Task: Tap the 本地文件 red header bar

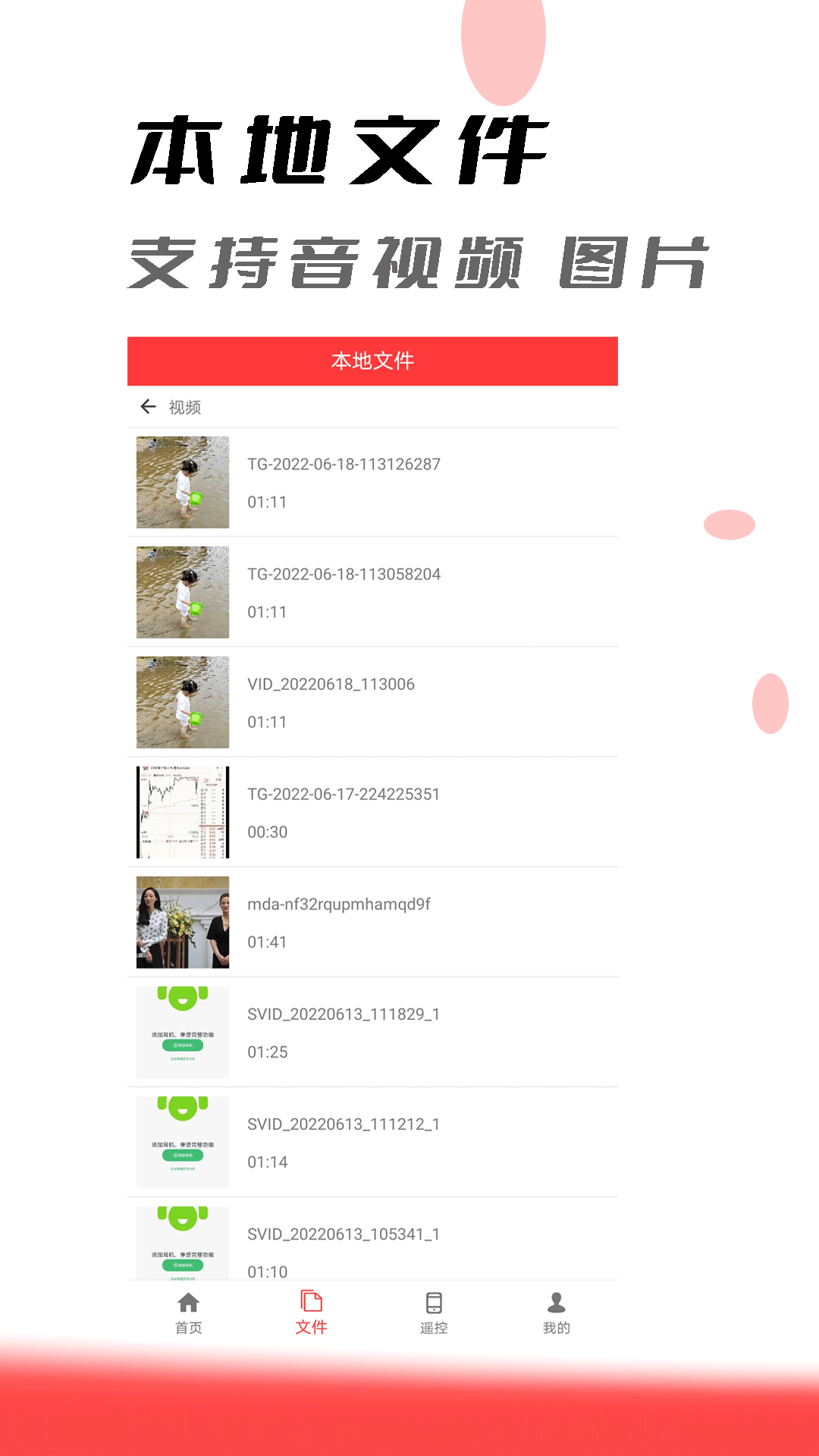Action: click(372, 361)
